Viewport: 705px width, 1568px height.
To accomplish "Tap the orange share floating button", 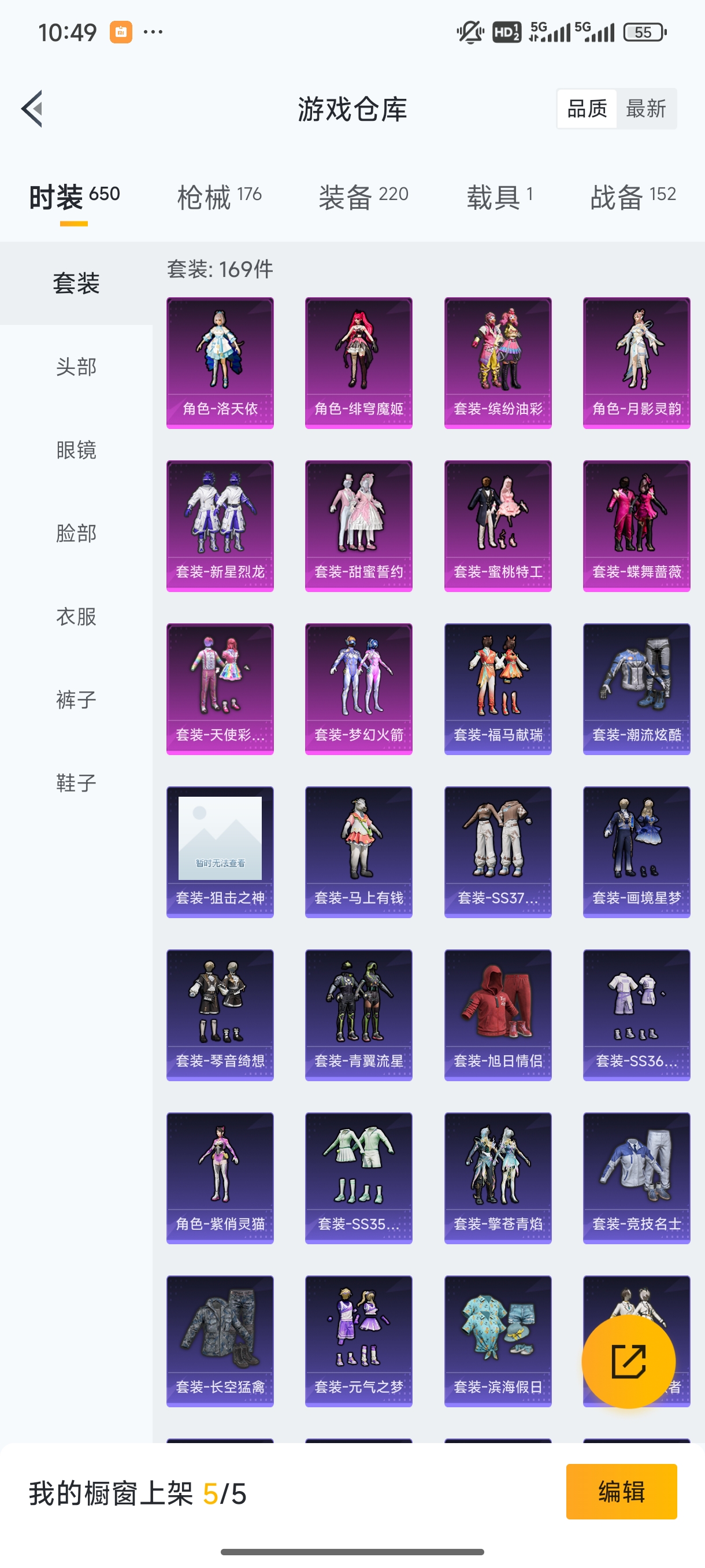I will (628, 1361).
